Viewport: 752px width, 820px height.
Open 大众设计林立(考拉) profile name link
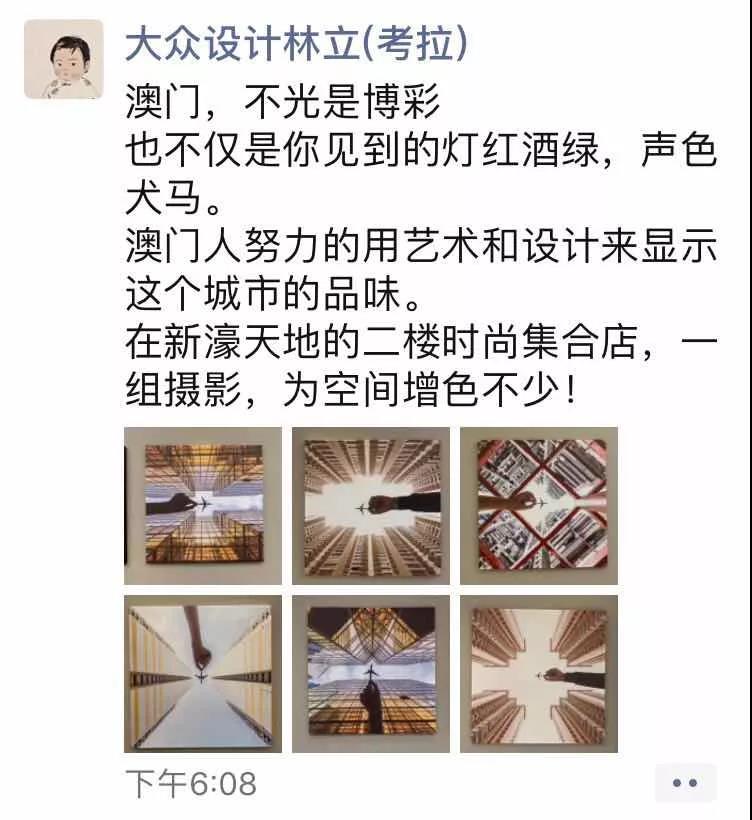(296, 42)
